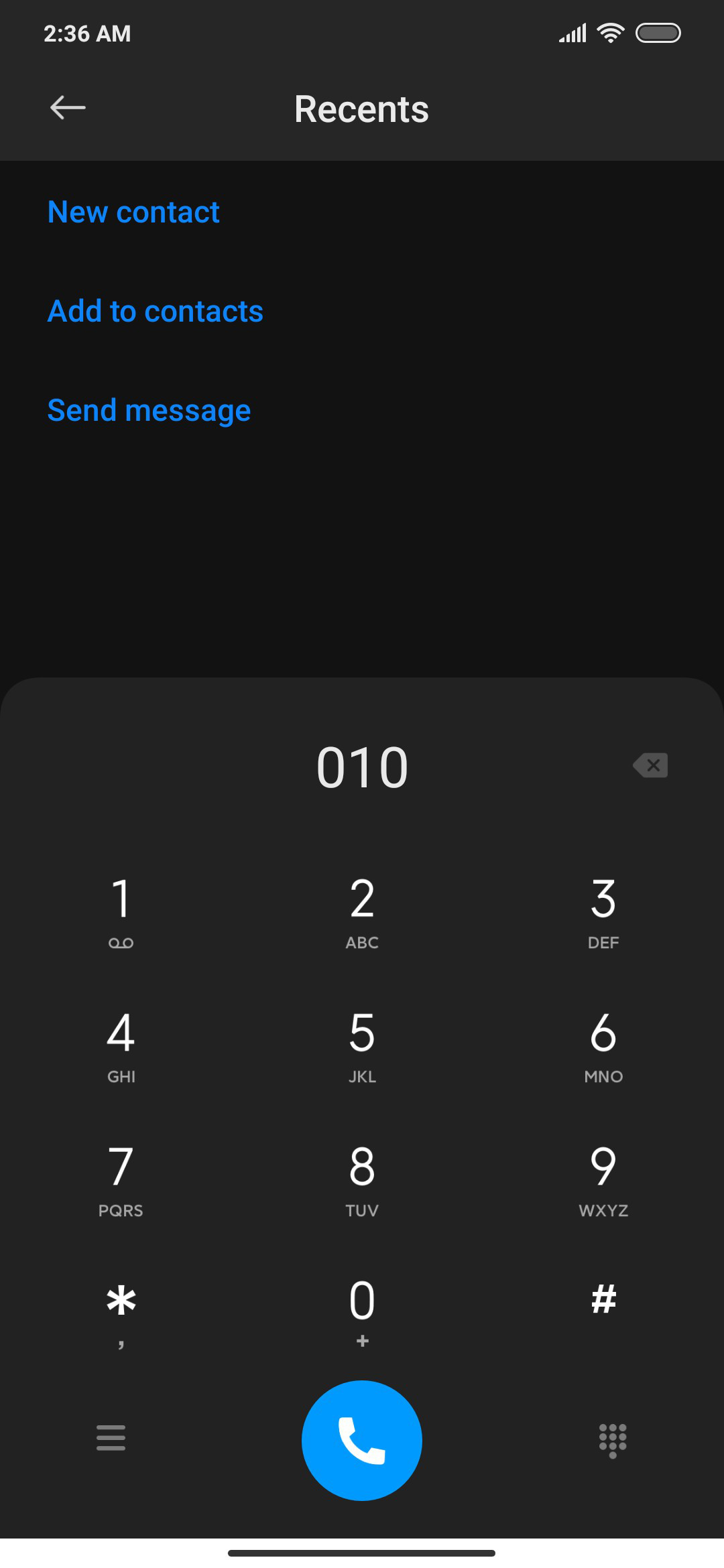The height and width of the screenshot is (1568, 724).
Task: Dial digit 1 on keypad
Action: 121,913
